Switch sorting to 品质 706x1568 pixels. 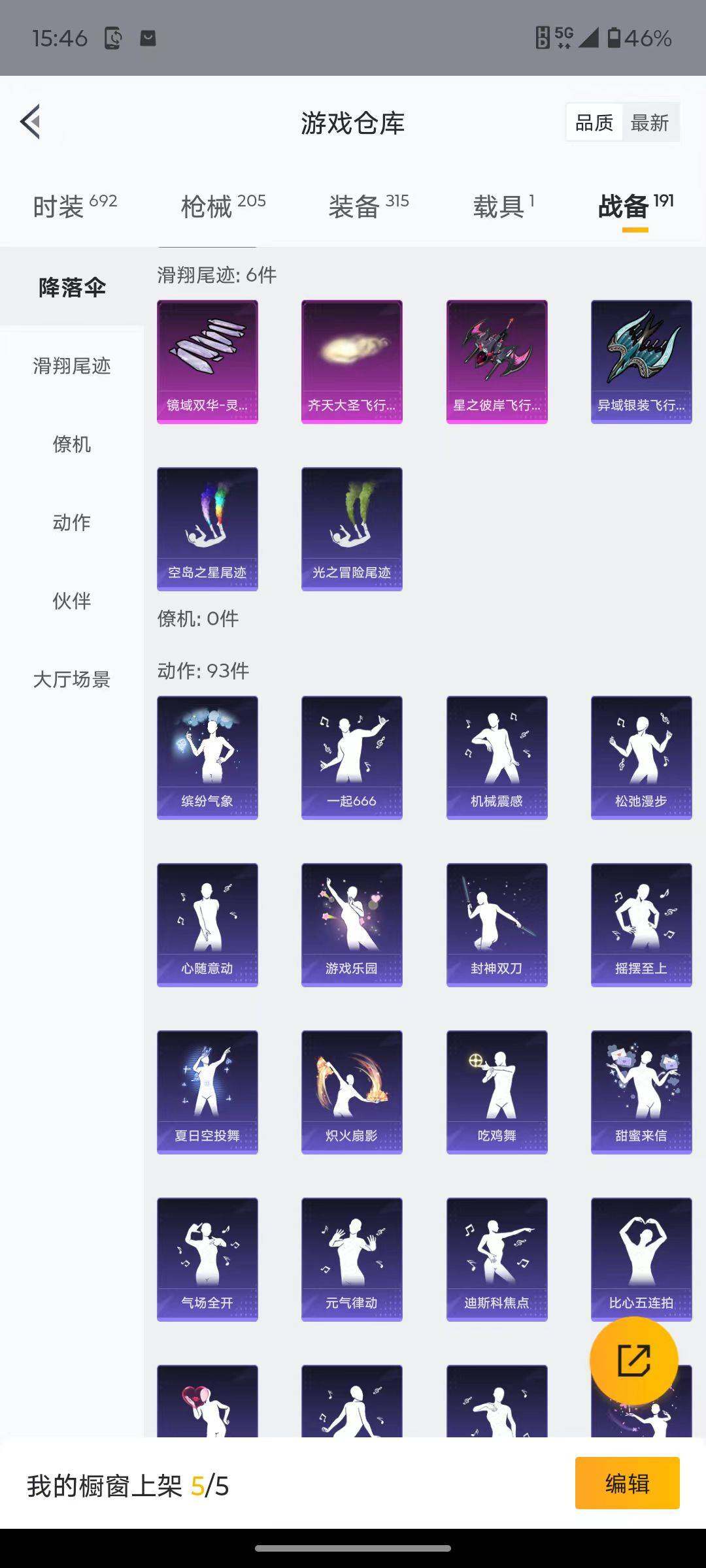tap(594, 122)
